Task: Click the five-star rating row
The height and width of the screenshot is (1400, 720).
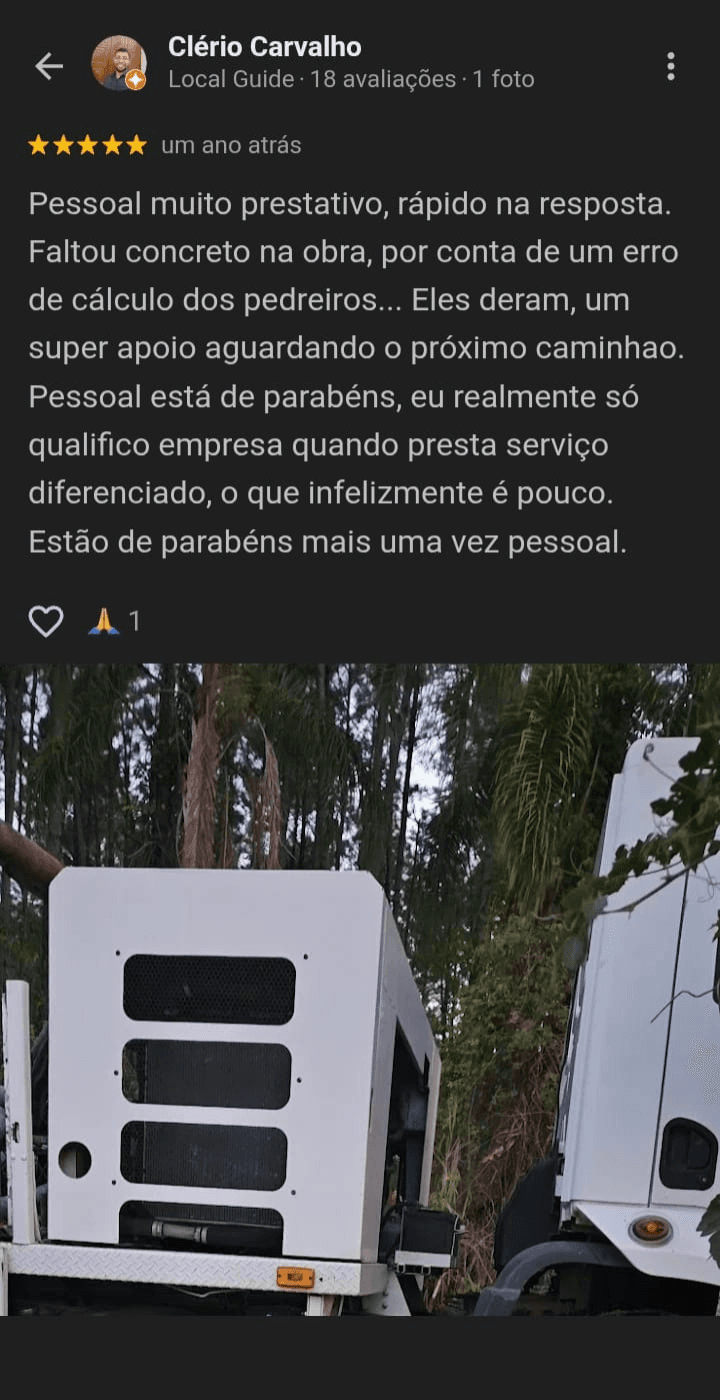Action: click(x=88, y=145)
